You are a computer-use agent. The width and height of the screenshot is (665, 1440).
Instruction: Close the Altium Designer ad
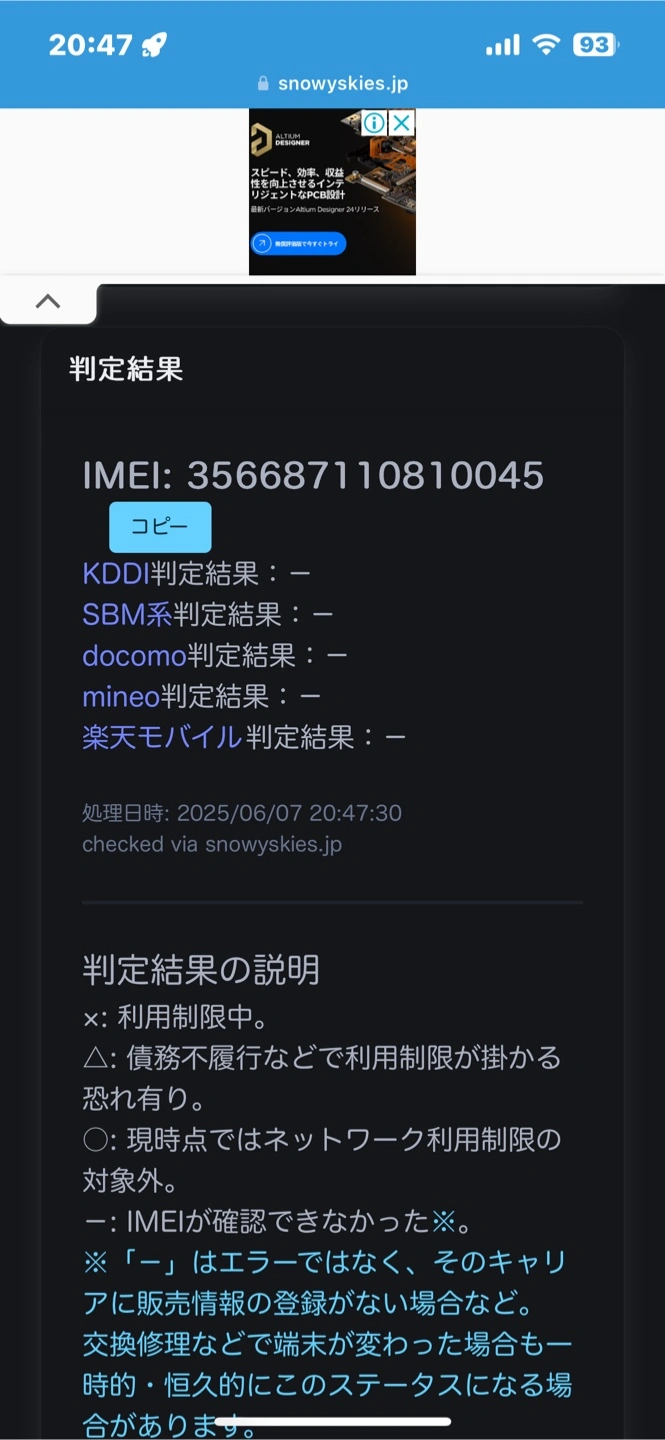401,123
